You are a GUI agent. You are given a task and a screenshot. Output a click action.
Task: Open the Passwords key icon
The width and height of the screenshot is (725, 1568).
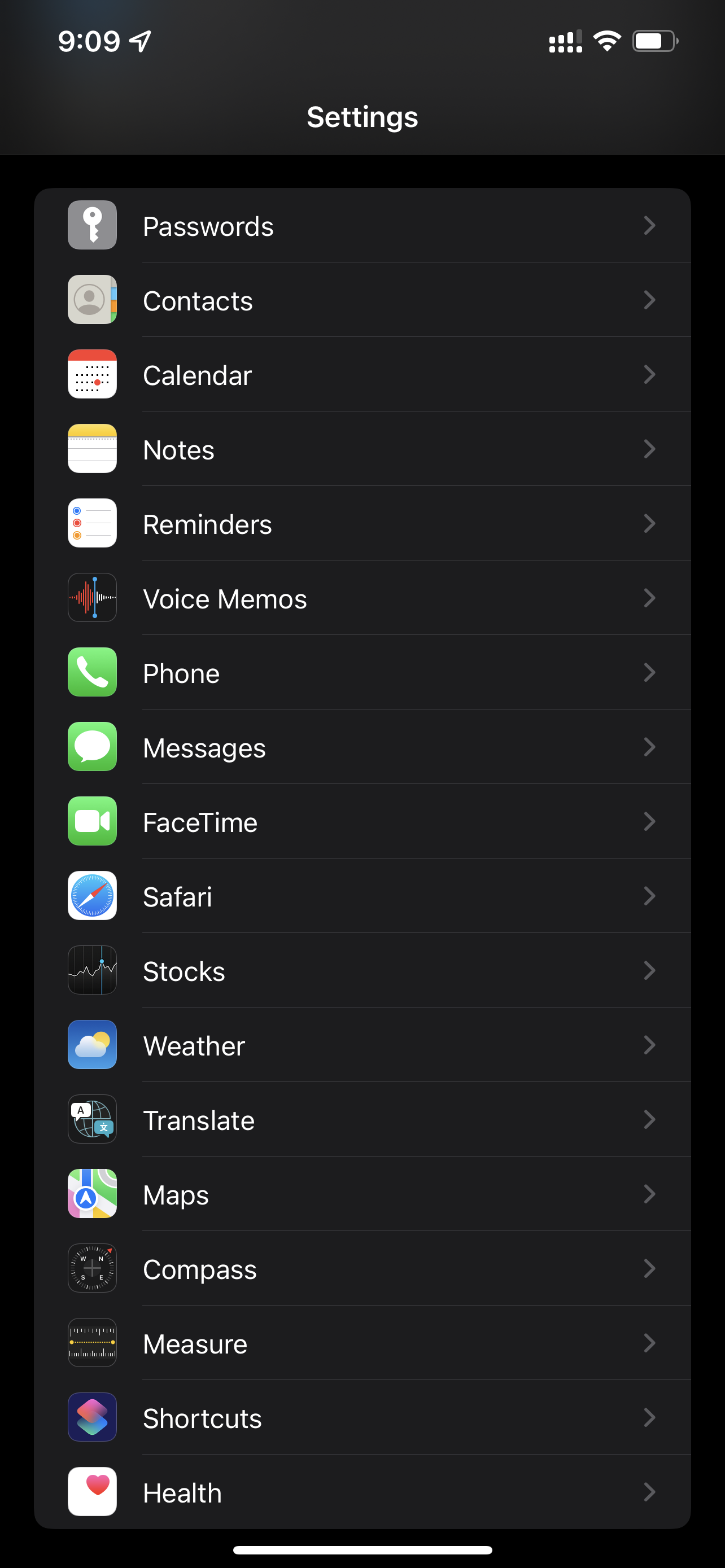click(91, 225)
